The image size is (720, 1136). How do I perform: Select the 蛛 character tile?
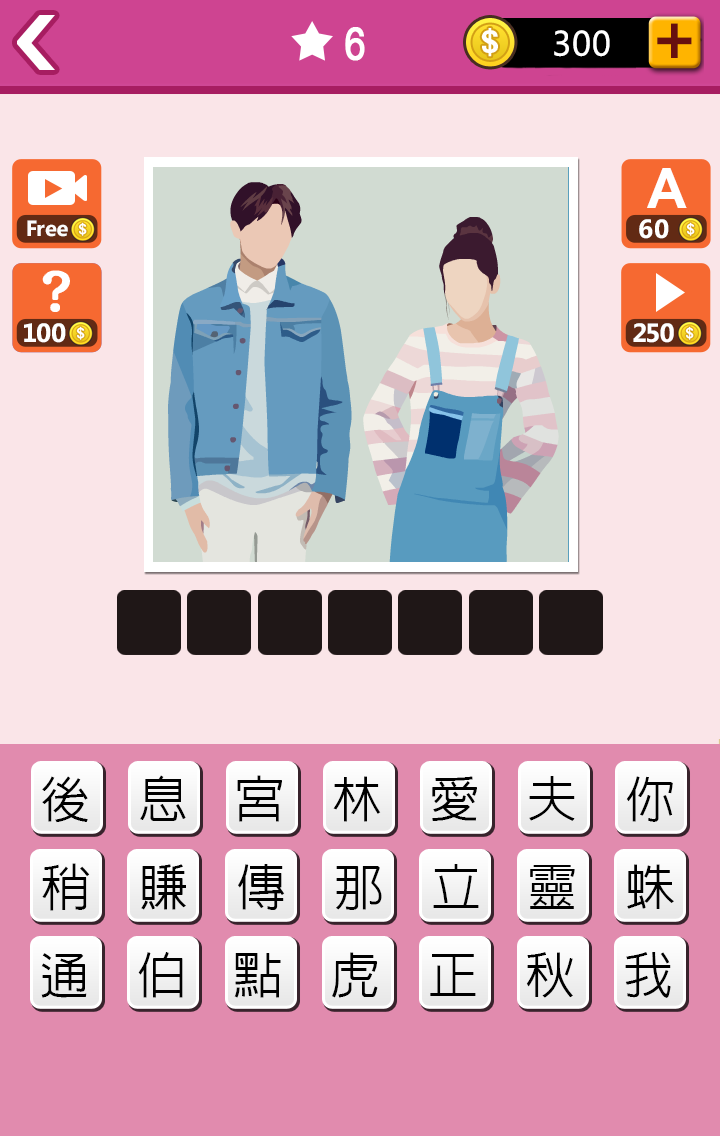[650, 886]
